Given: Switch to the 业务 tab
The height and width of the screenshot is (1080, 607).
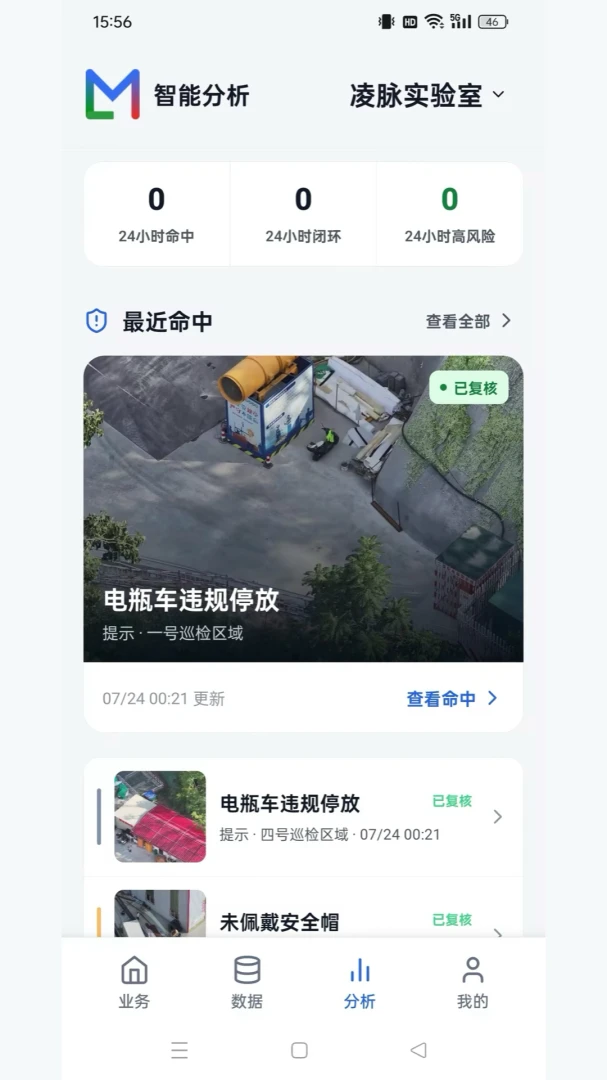Looking at the screenshot, I should pos(134,983).
